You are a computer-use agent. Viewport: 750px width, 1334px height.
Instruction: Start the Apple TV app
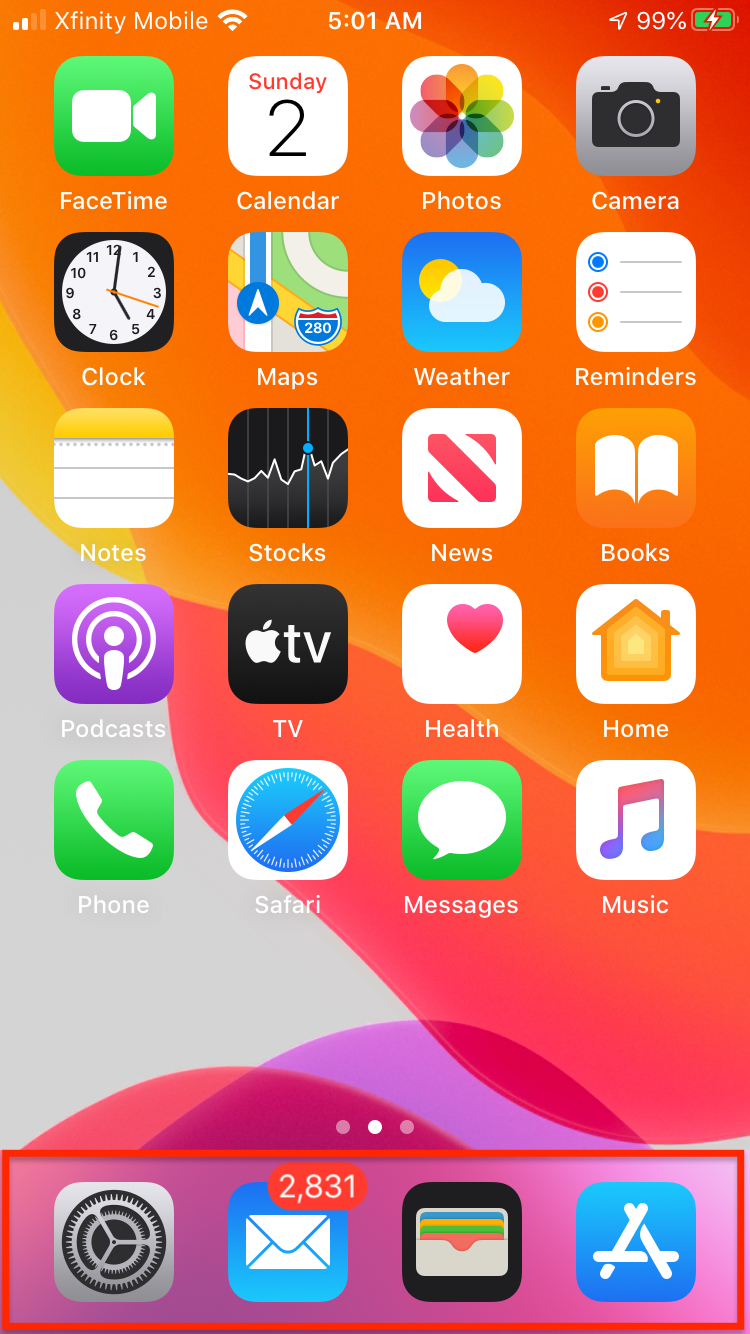tap(287, 643)
